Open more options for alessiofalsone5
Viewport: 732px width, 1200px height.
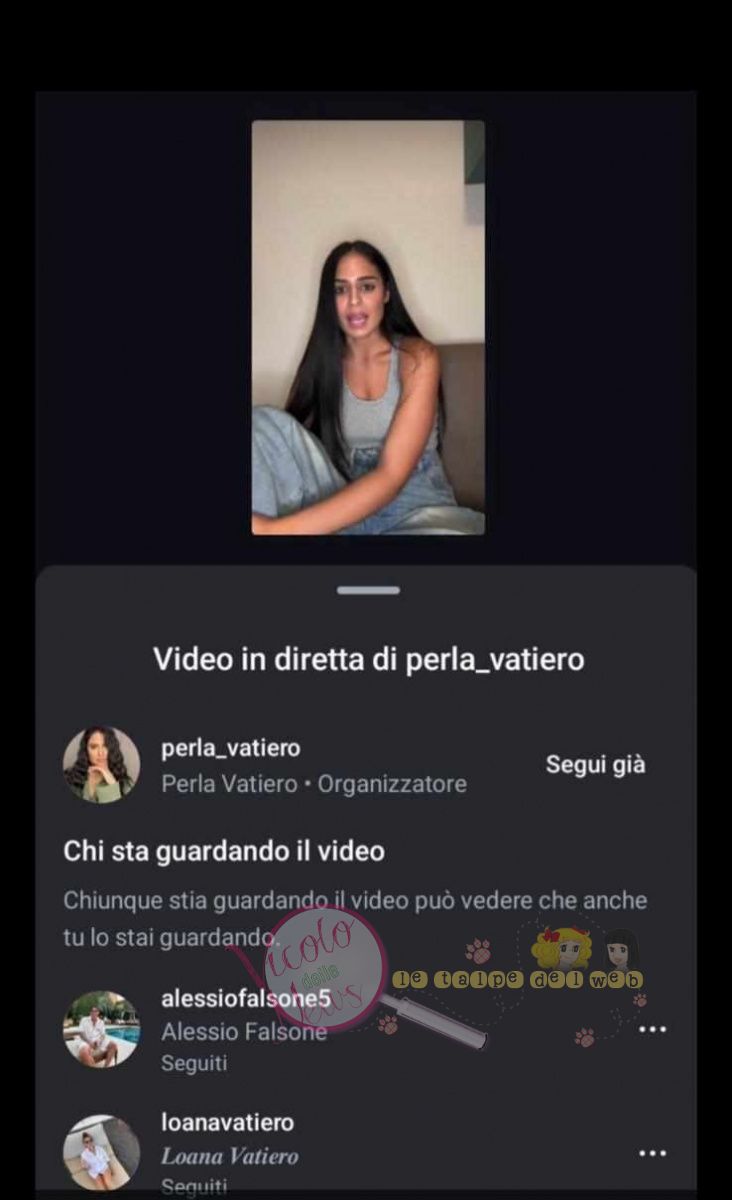point(652,1029)
